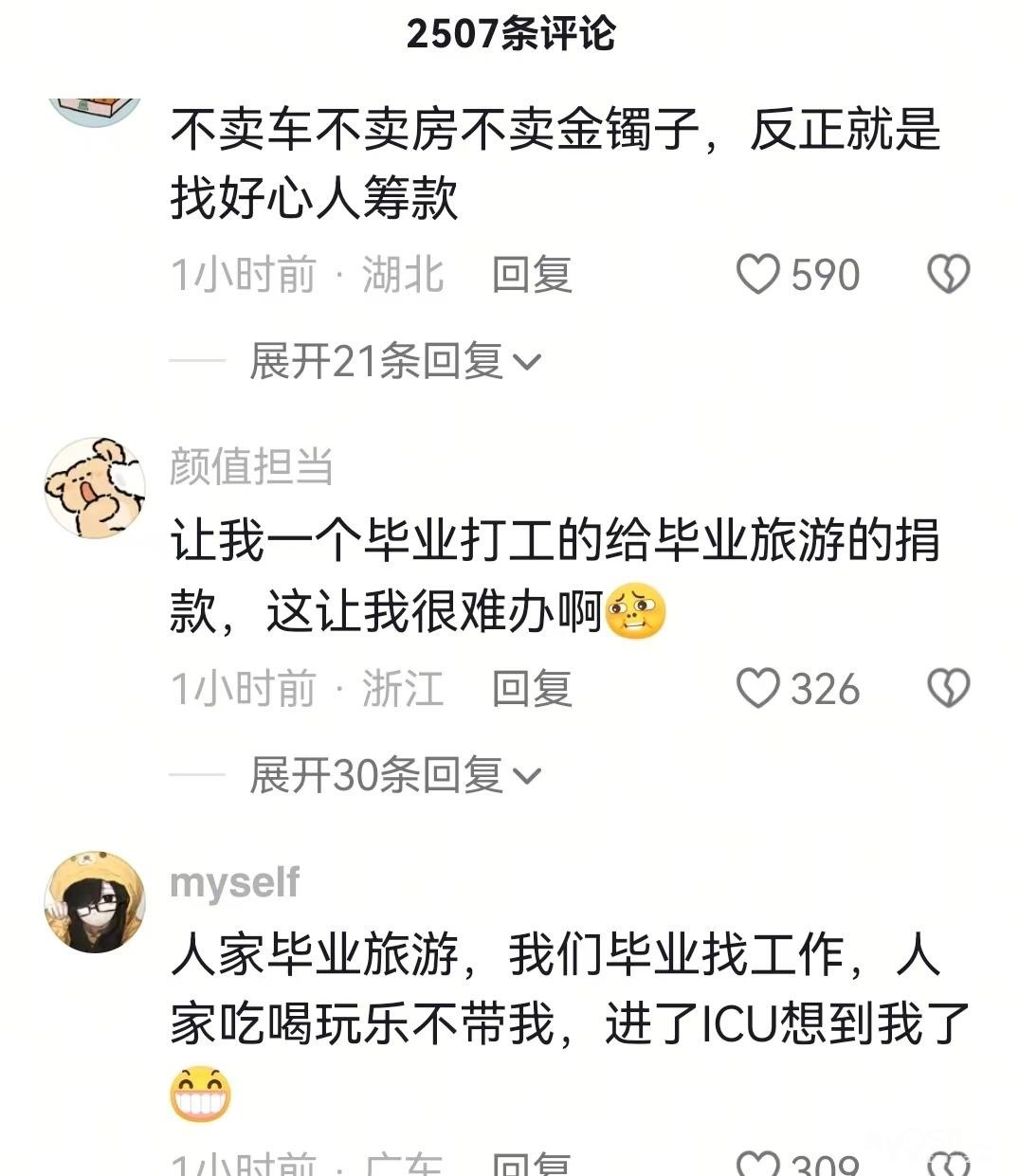
Task: Open myself's profile avatar
Action: [x=95, y=901]
